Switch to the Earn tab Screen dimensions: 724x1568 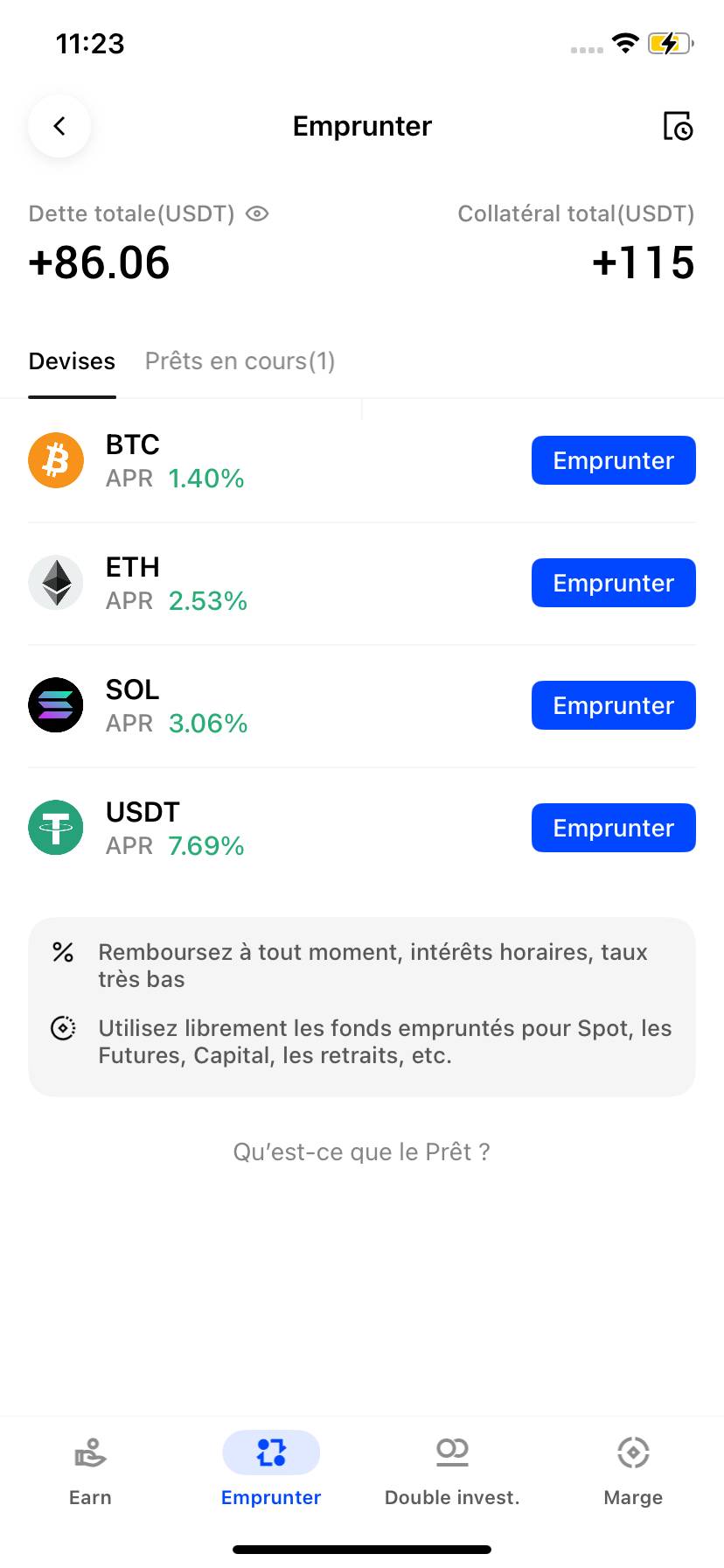(90, 1470)
